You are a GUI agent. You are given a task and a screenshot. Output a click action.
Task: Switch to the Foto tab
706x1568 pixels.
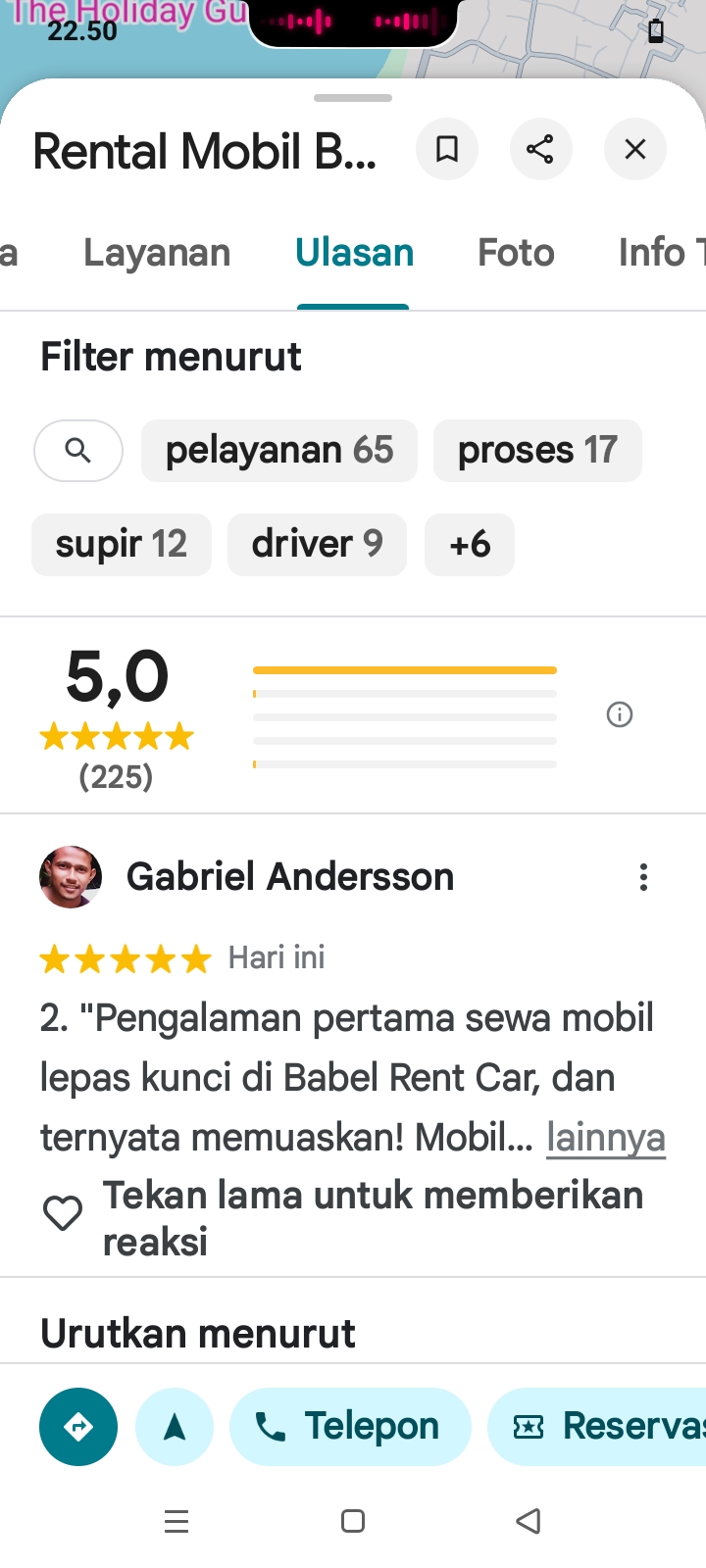516,253
